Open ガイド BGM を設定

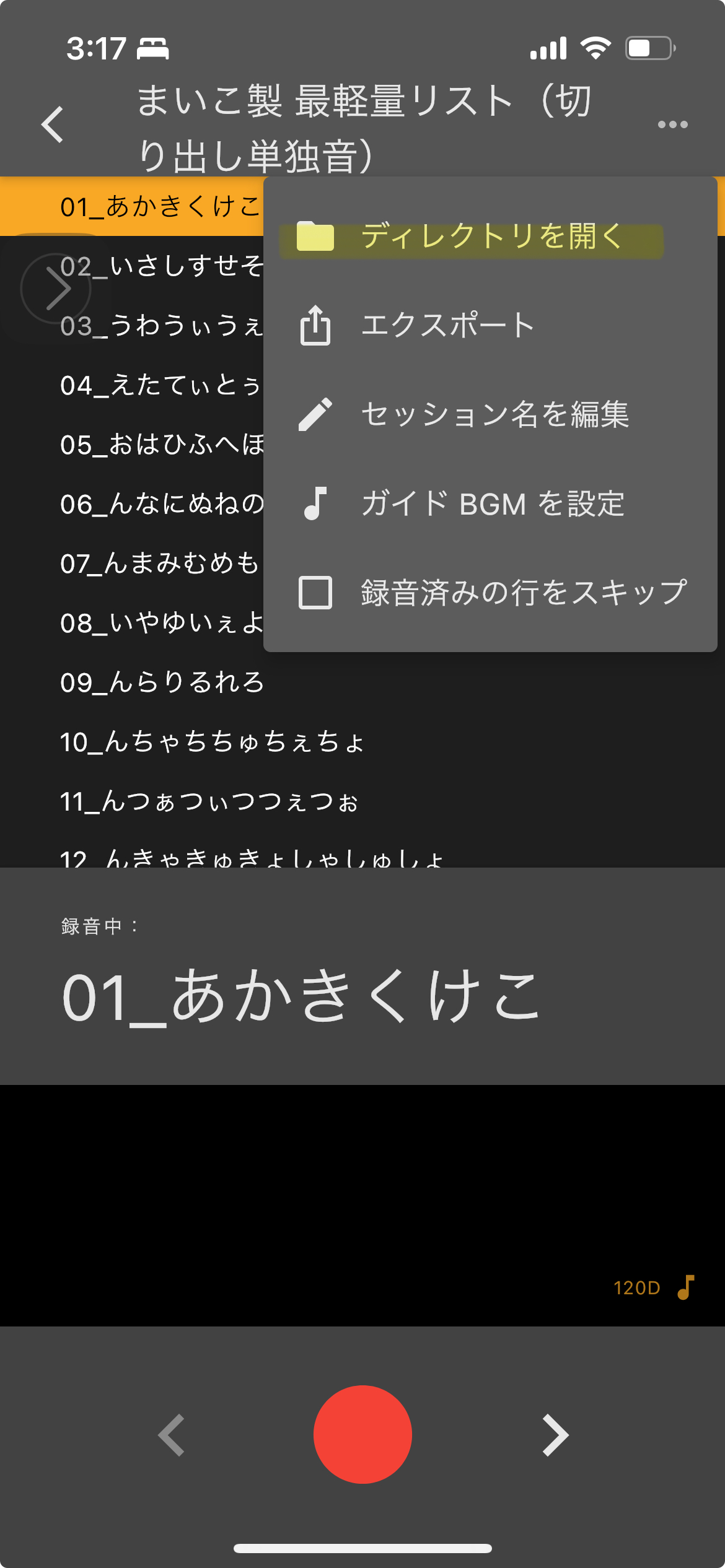click(x=490, y=503)
